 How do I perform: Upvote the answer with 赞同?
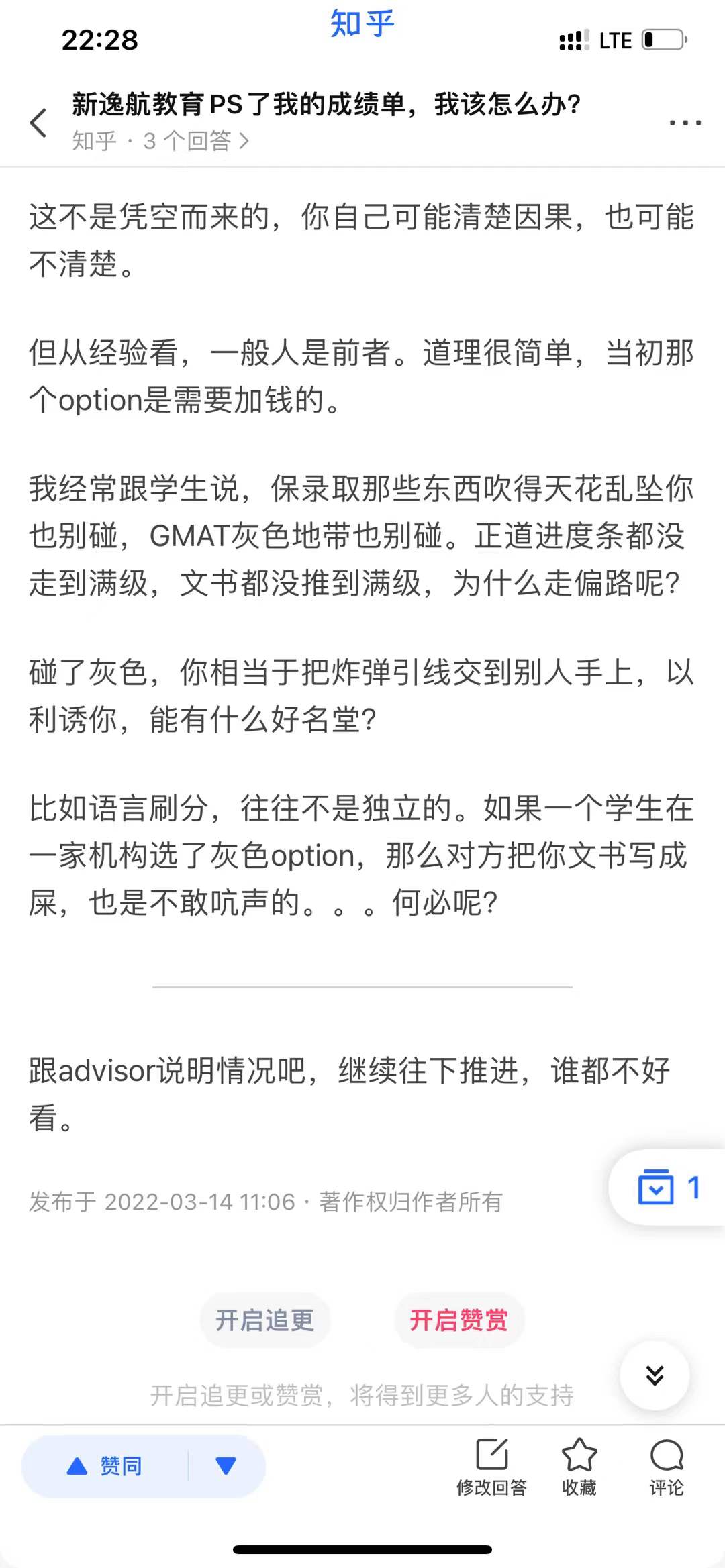[x=105, y=1466]
